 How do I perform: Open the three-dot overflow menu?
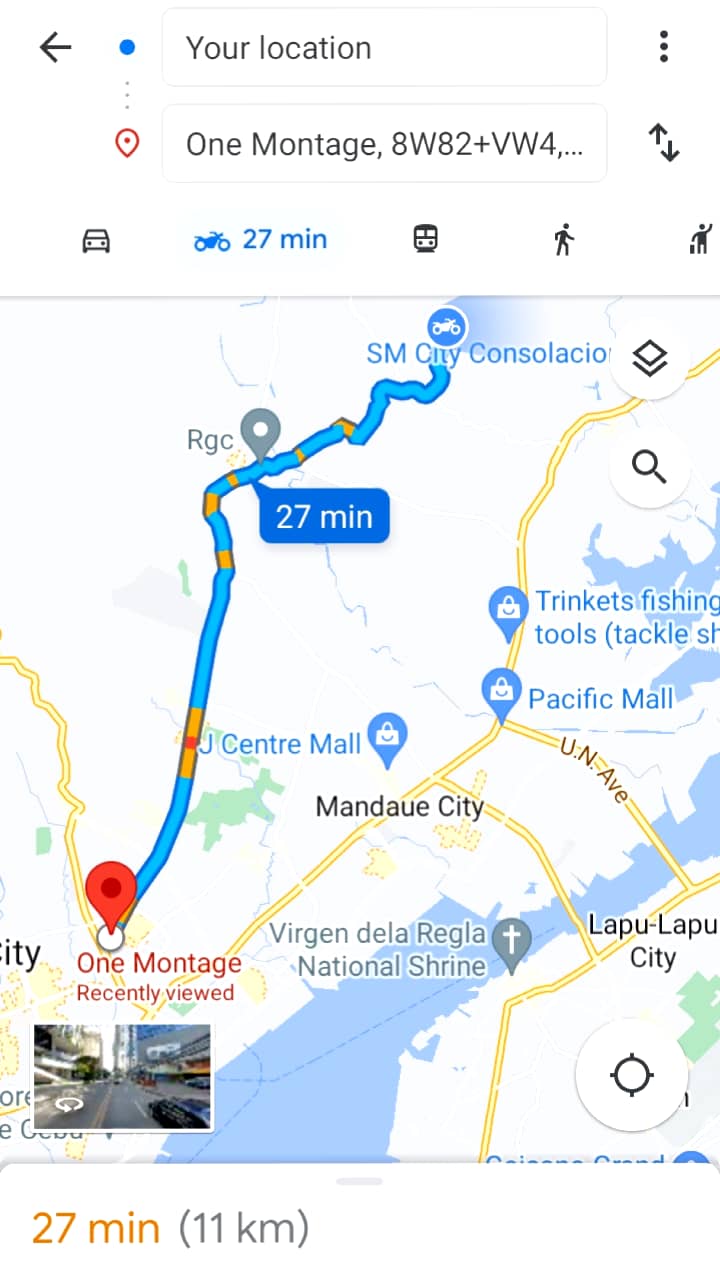[663, 47]
